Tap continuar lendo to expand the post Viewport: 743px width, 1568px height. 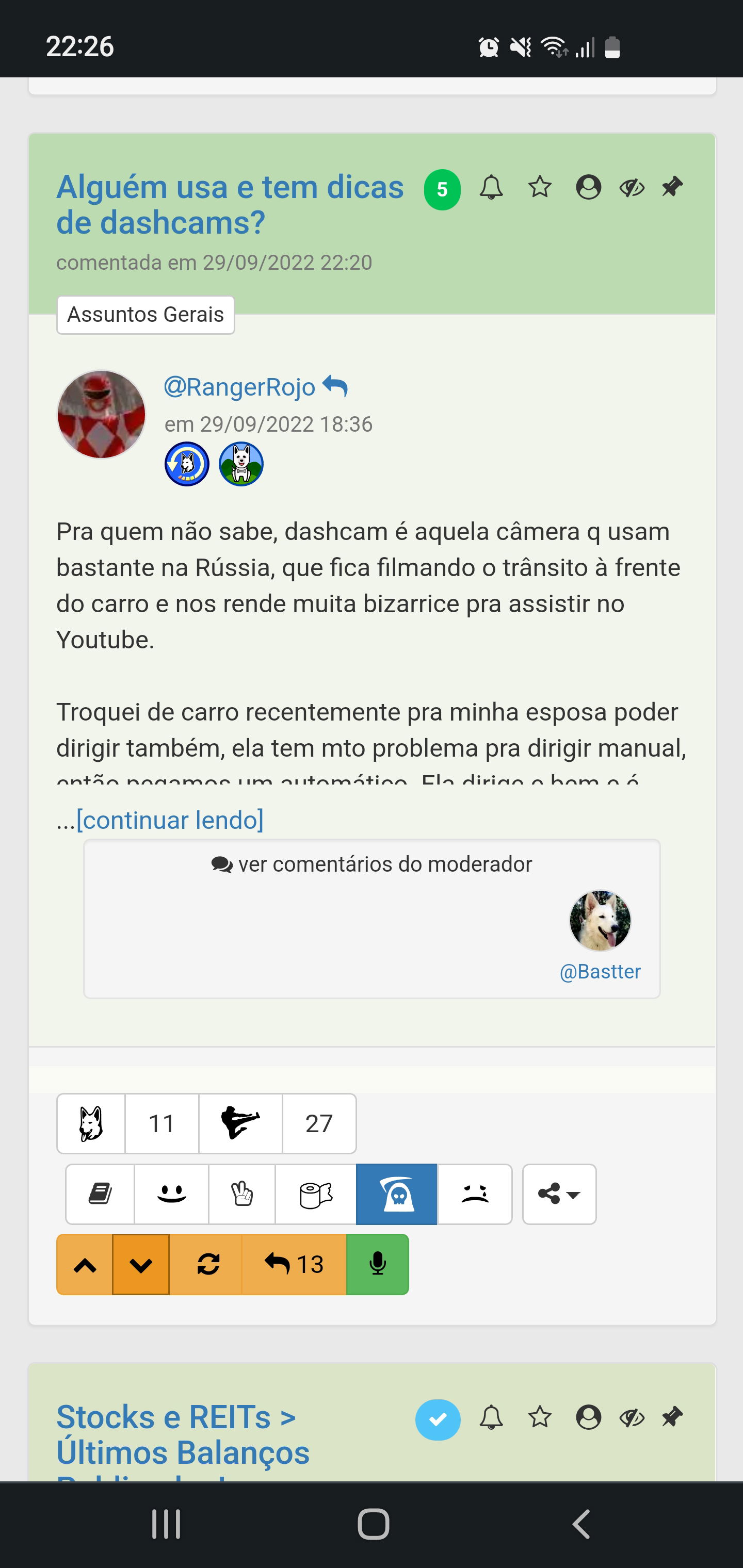pyautogui.click(x=170, y=820)
